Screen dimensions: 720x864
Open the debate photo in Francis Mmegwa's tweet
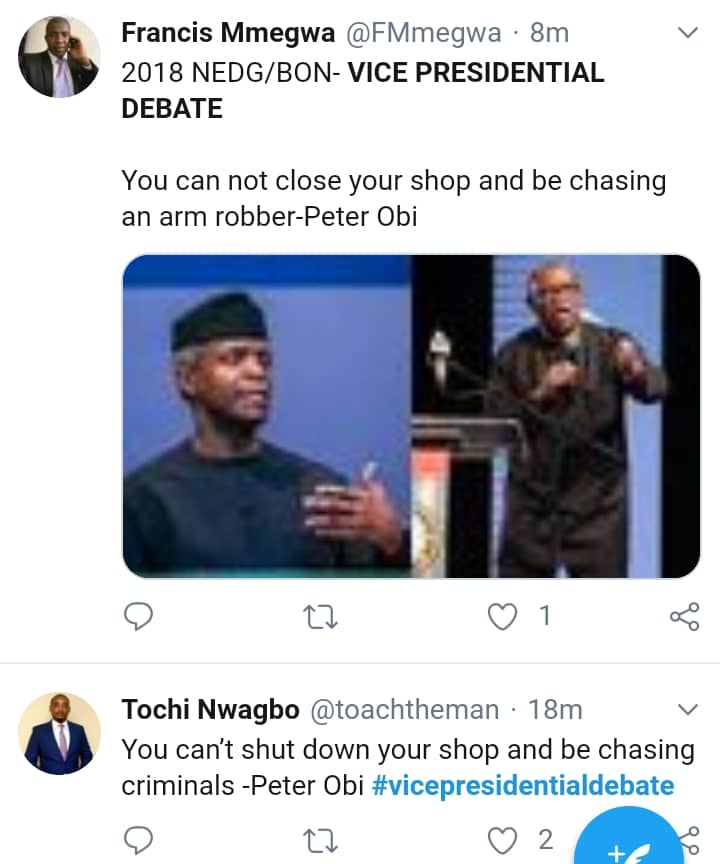point(411,416)
